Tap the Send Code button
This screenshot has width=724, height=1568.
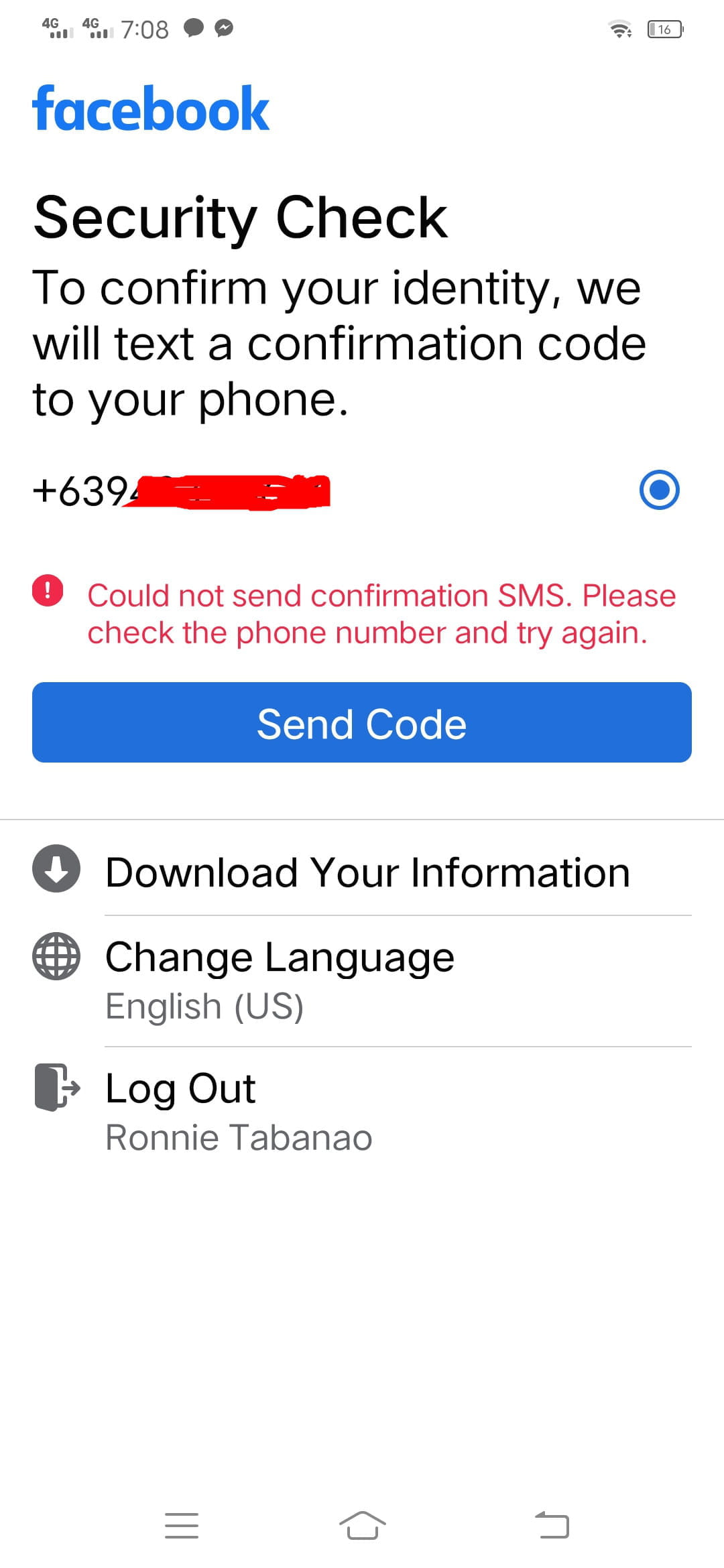tap(362, 722)
